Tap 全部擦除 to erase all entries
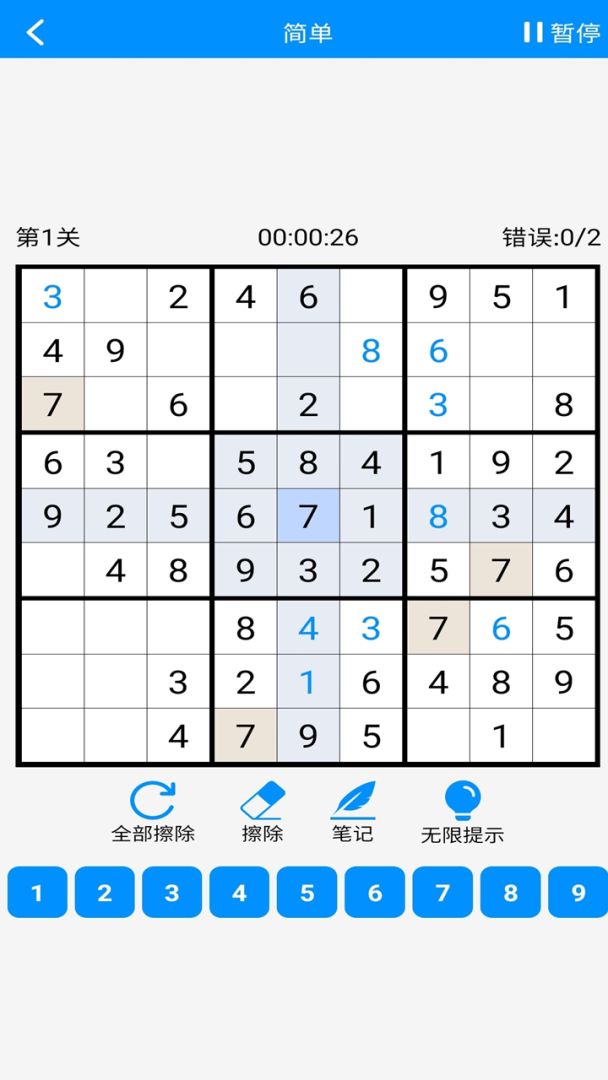This screenshot has width=608, height=1080. coord(153,811)
